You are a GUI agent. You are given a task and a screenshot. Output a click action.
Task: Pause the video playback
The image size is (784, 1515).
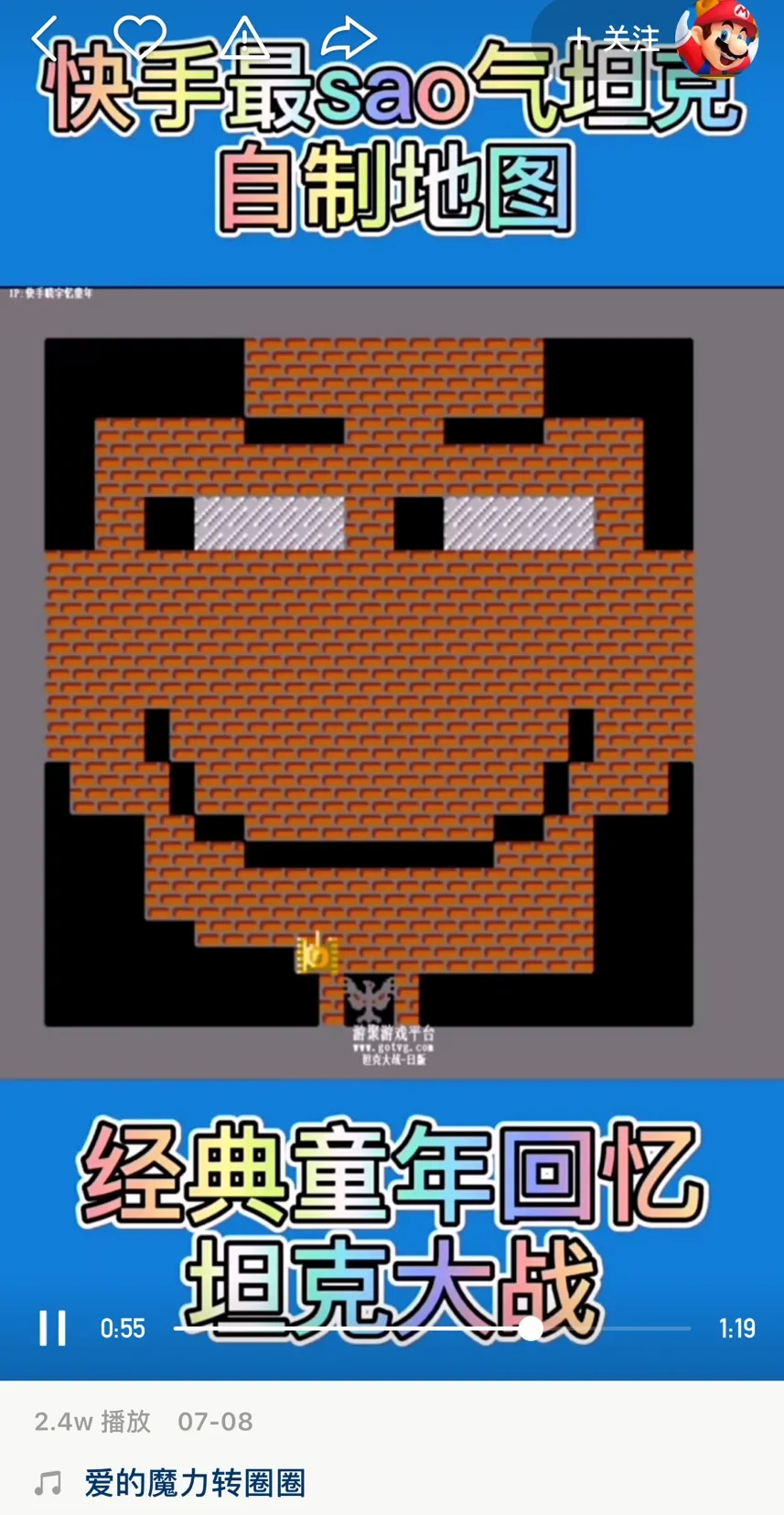52,1328
